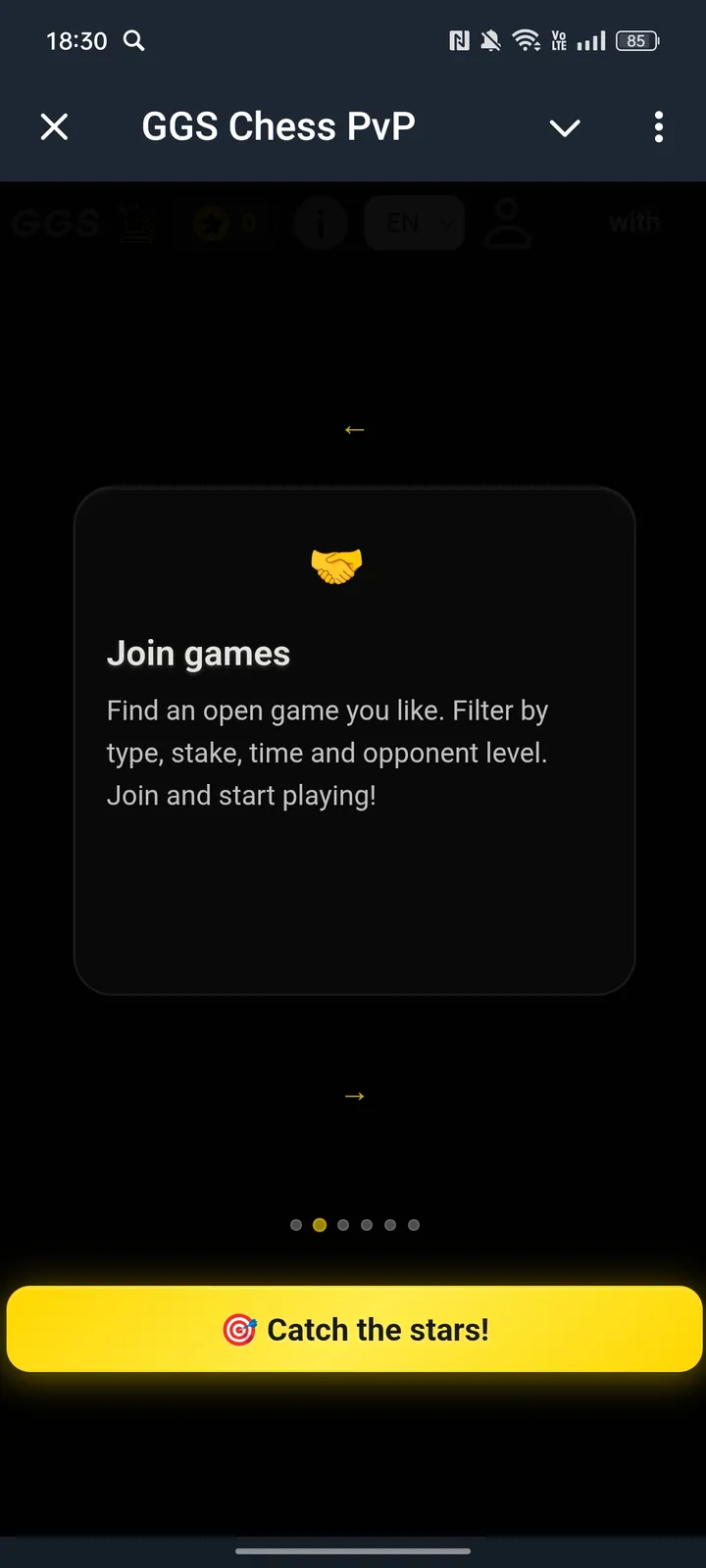This screenshot has width=706, height=1568.
Task: Collapse the mini app with the chevron
Action: click(565, 127)
